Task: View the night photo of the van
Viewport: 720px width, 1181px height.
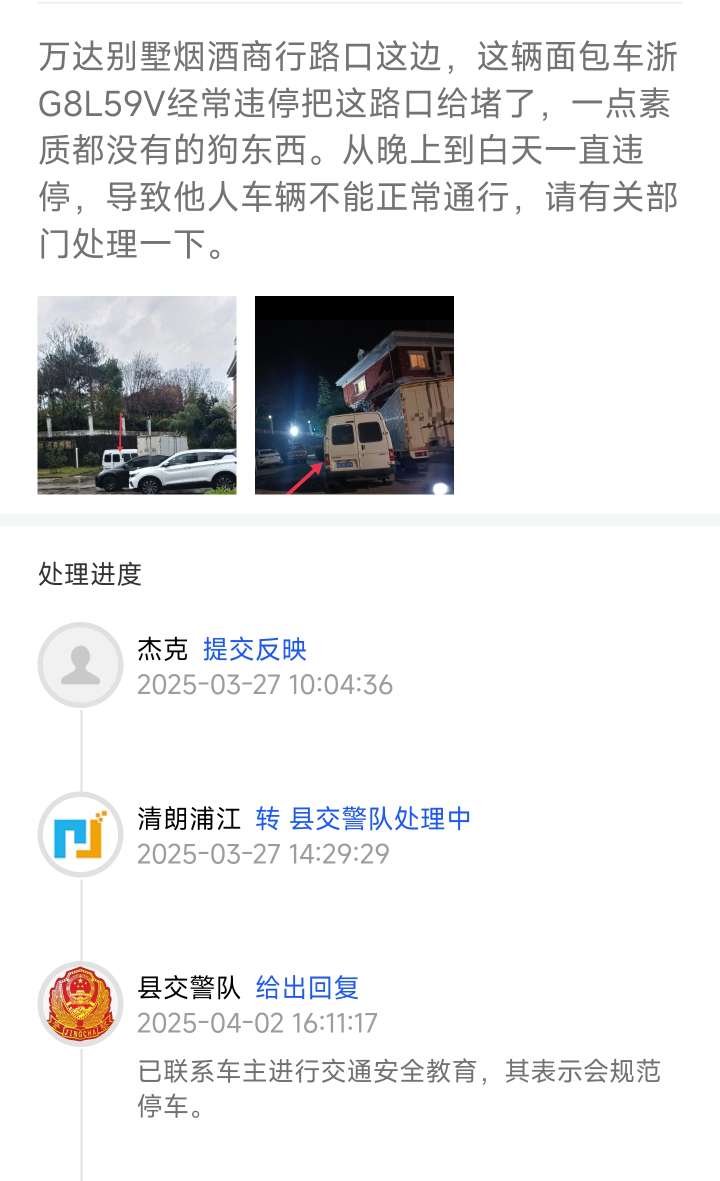Action: click(x=354, y=395)
